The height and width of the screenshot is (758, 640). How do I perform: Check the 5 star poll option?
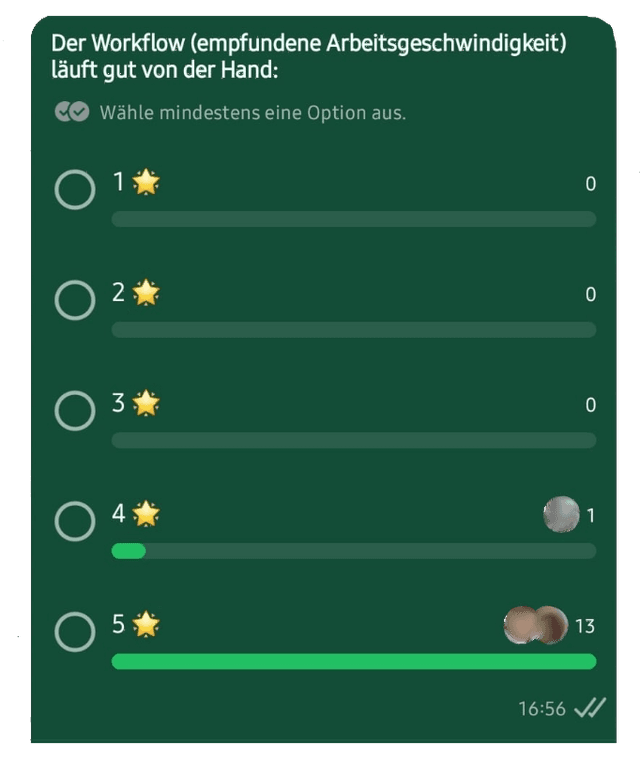(x=75, y=631)
